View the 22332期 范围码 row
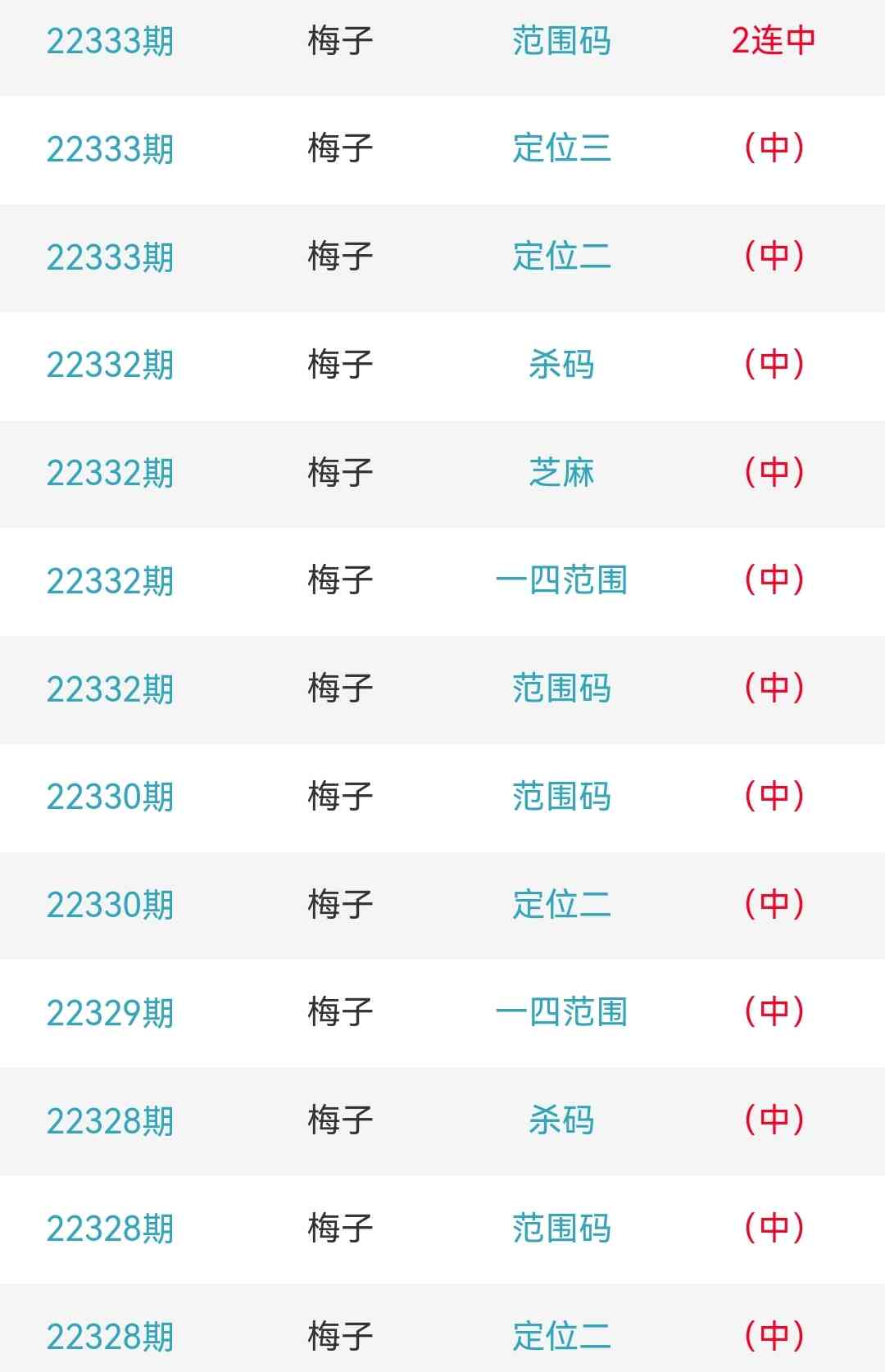 click(561, 688)
